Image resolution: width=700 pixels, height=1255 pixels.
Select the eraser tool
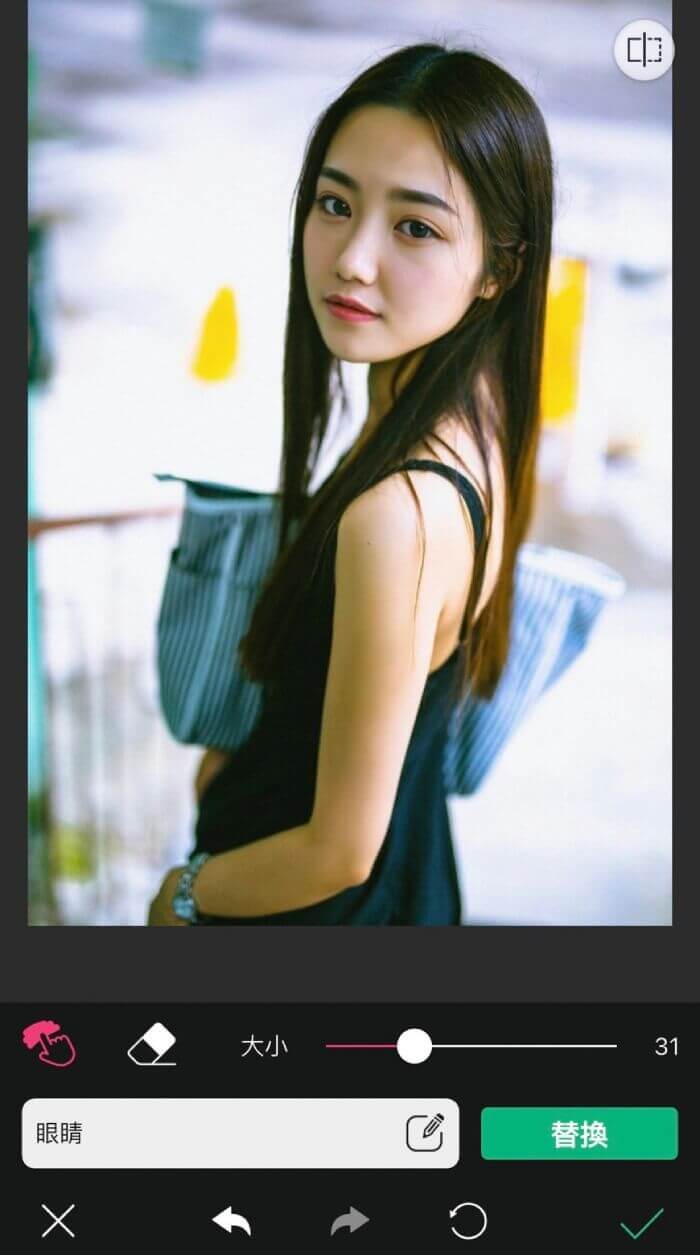coord(152,1046)
